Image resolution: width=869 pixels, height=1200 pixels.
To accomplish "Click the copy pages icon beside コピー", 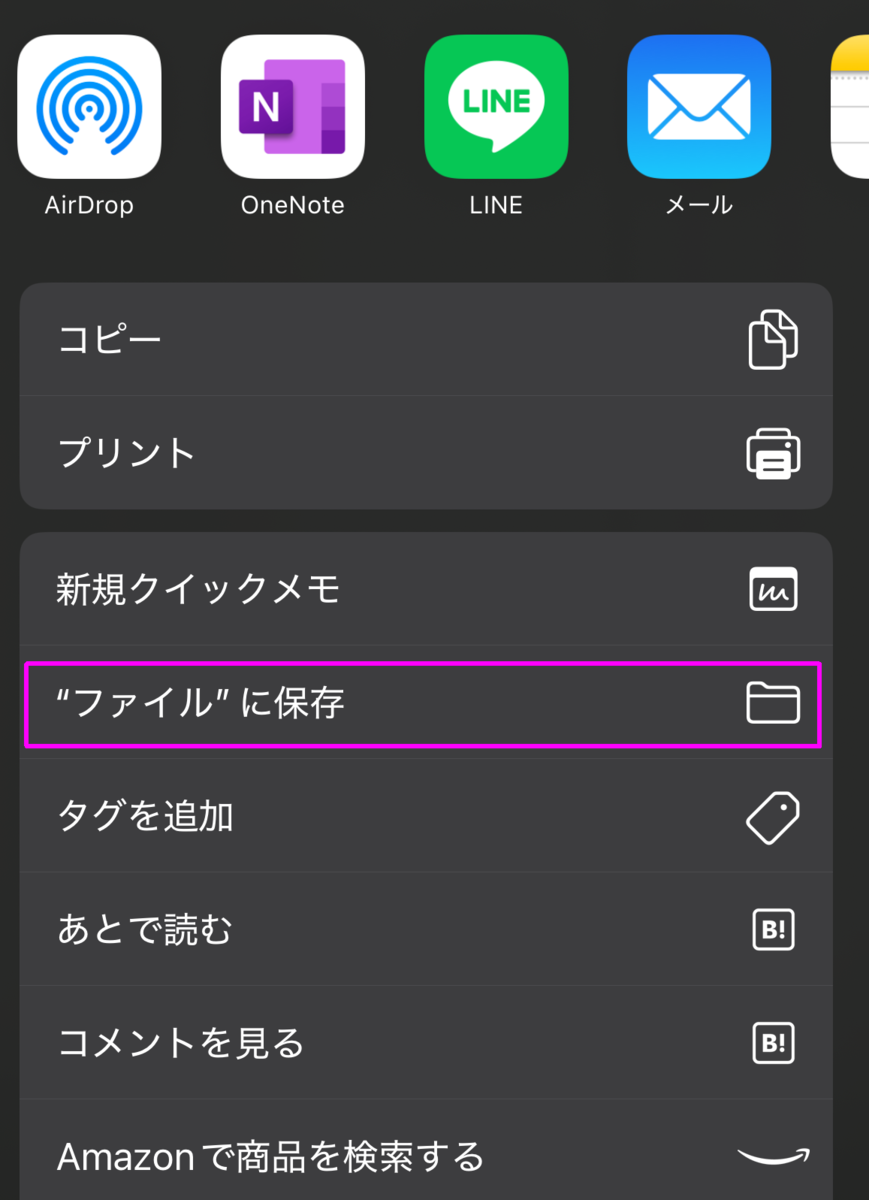I will coord(772,339).
